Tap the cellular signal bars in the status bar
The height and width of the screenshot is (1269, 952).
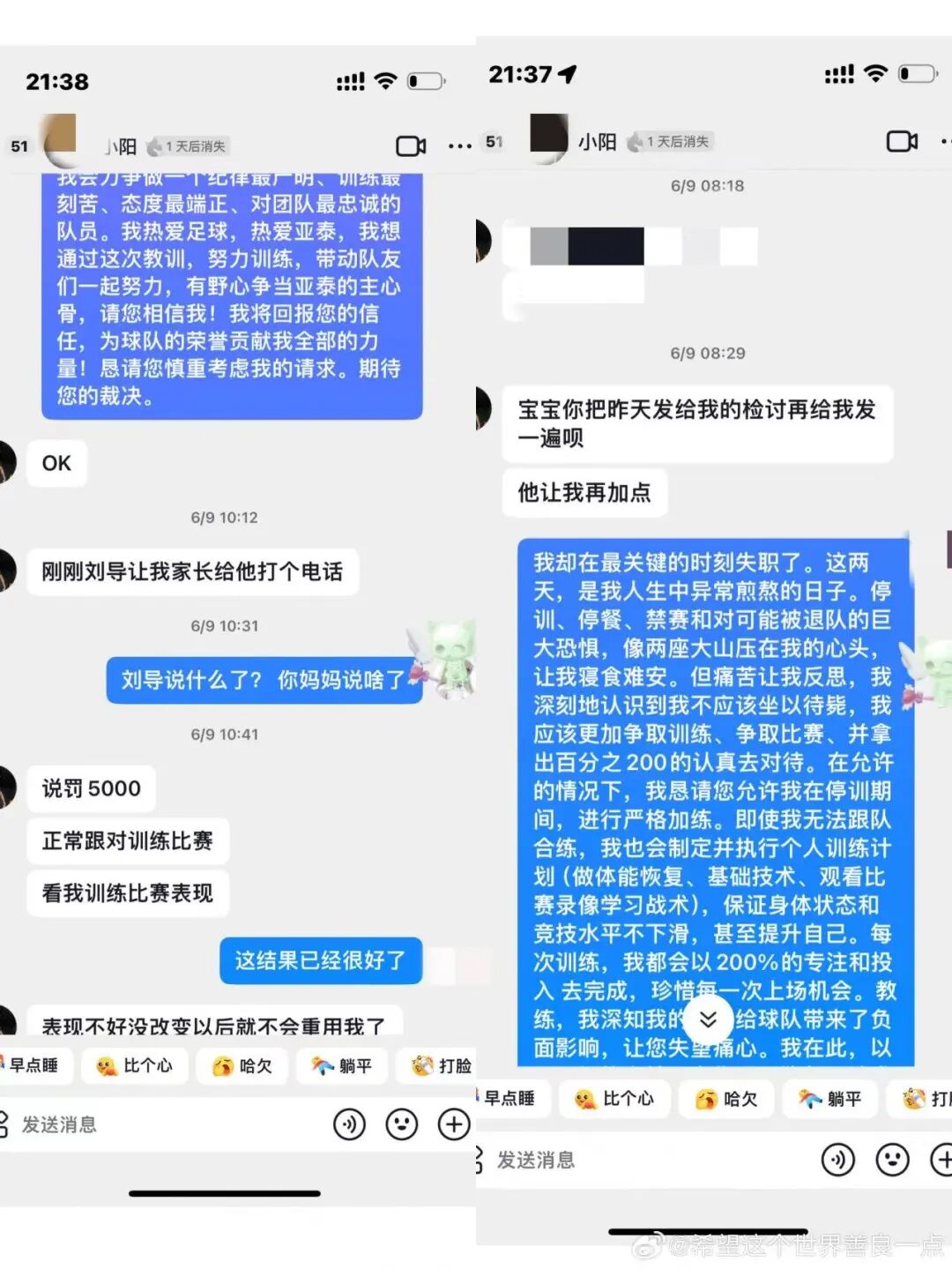click(x=349, y=80)
